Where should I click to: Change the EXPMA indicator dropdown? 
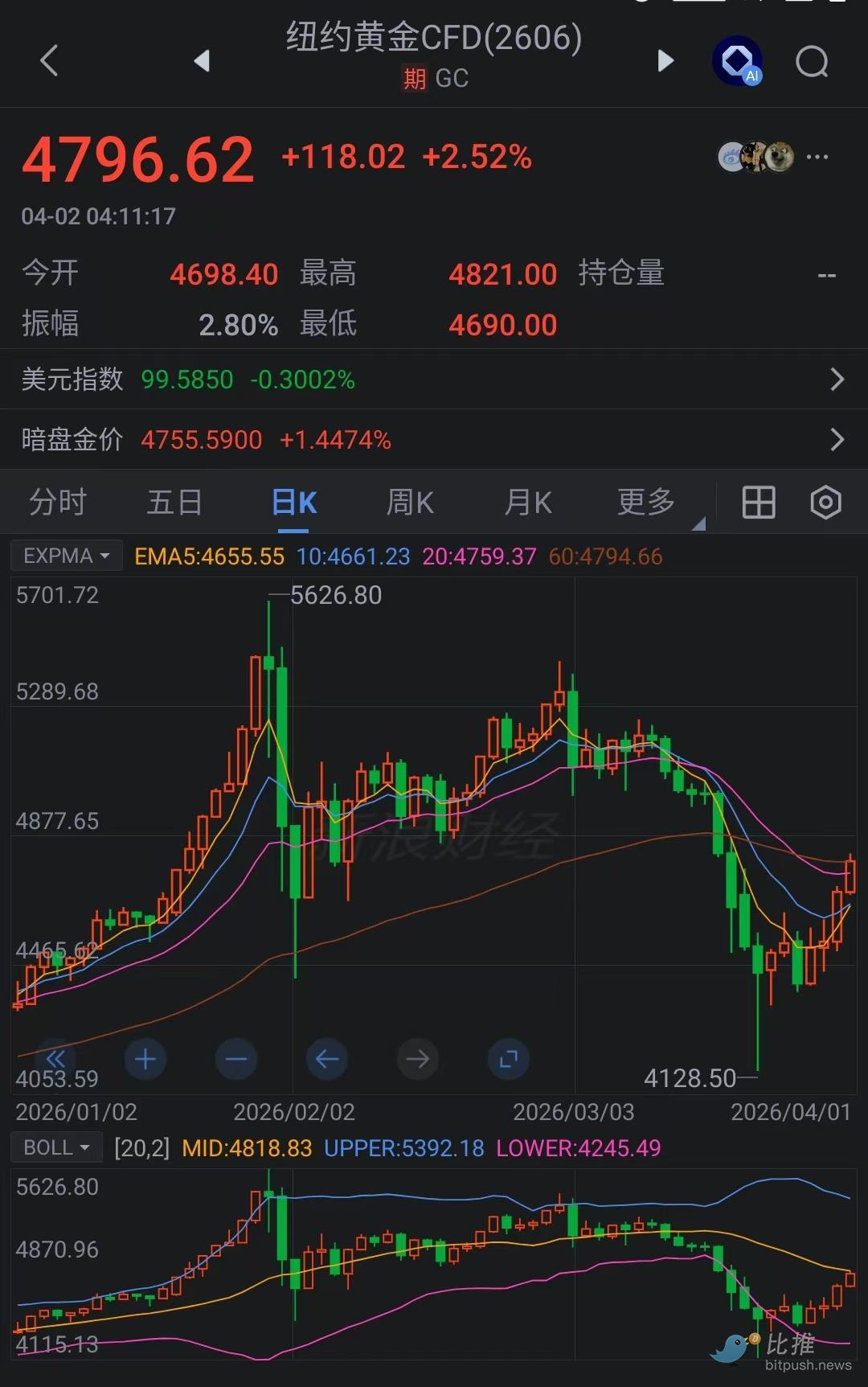pyautogui.click(x=67, y=556)
